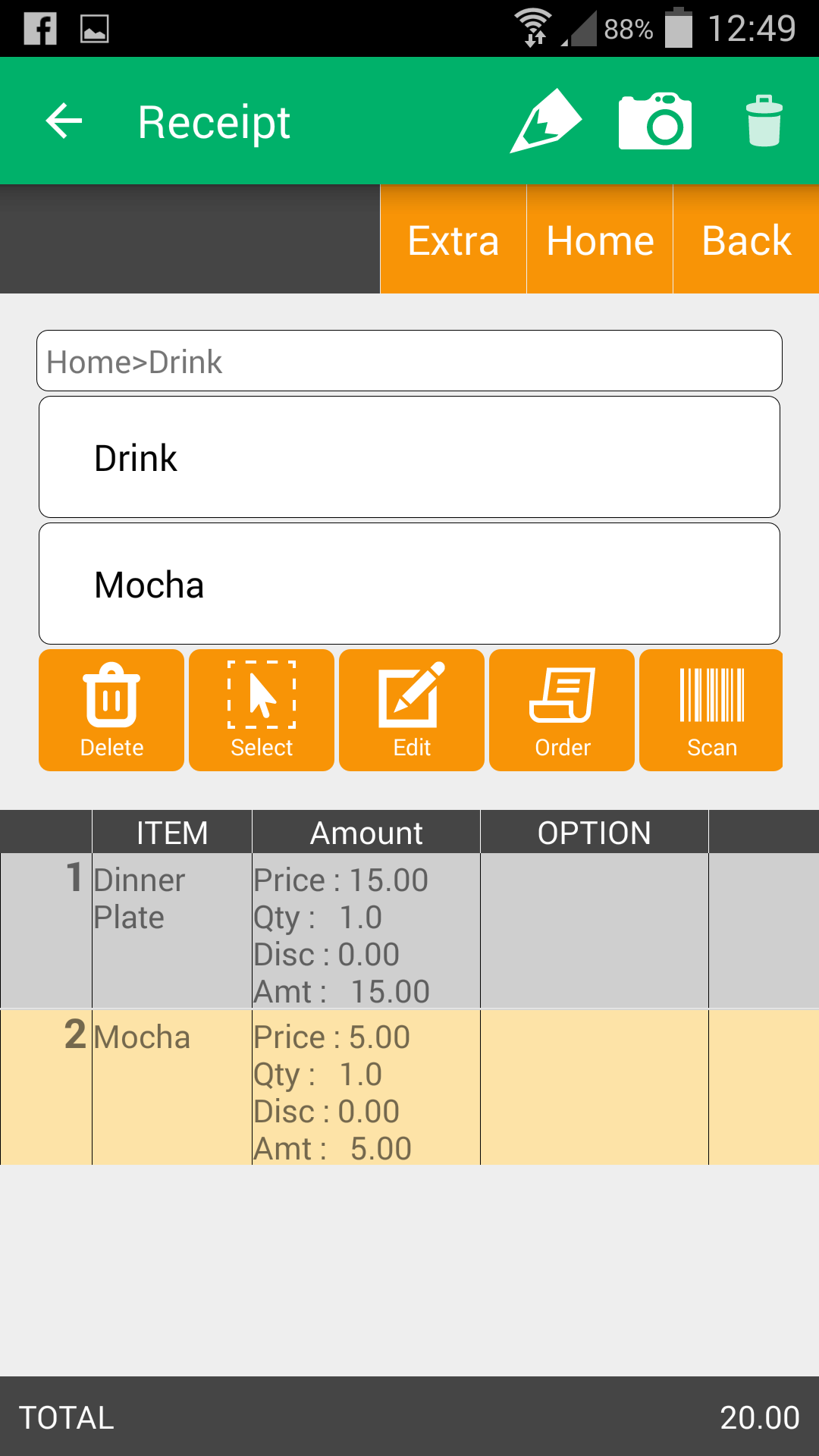
Task: Select the Drink category
Action: (x=409, y=457)
